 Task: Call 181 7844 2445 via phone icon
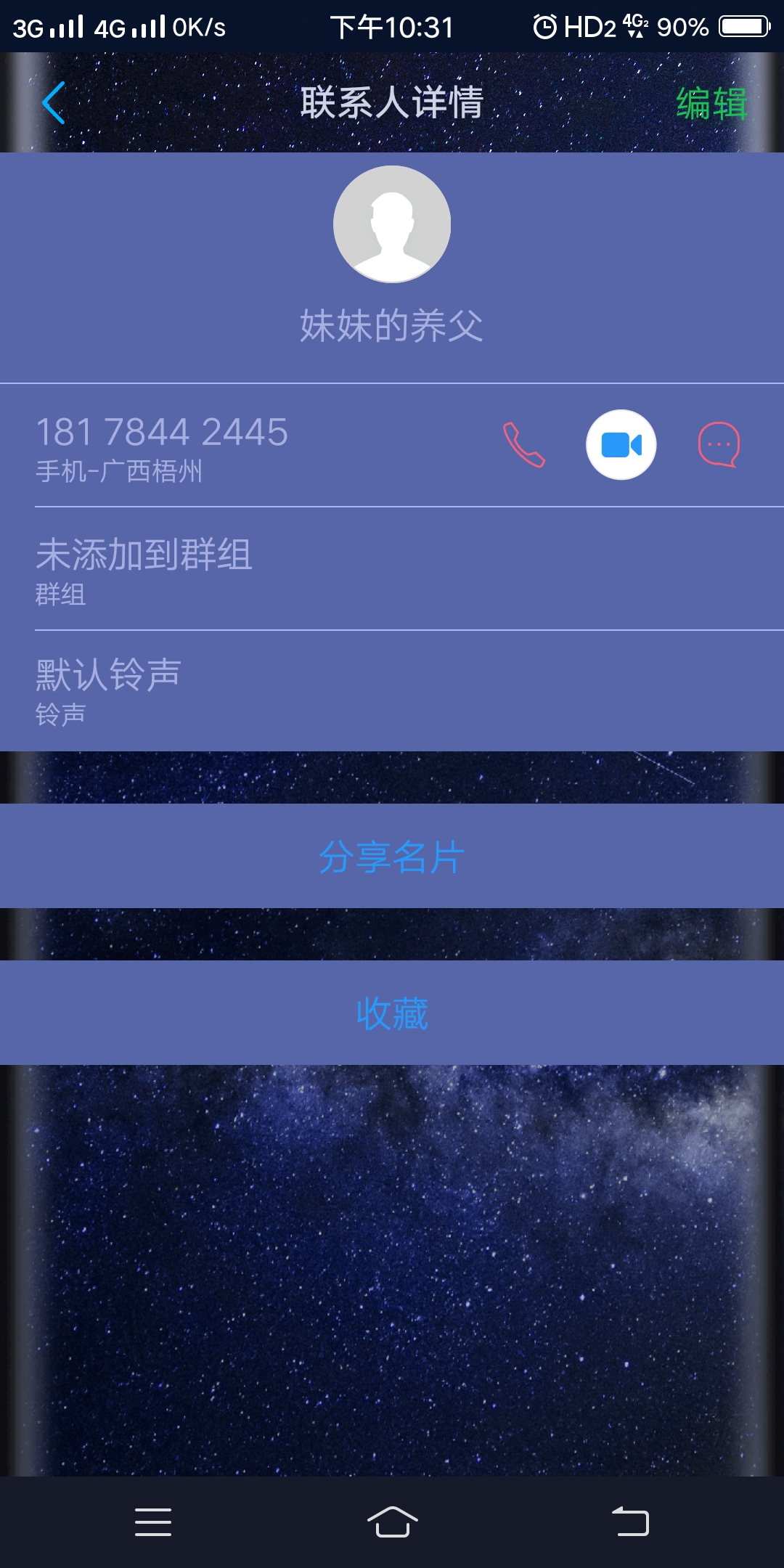coord(523,444)
